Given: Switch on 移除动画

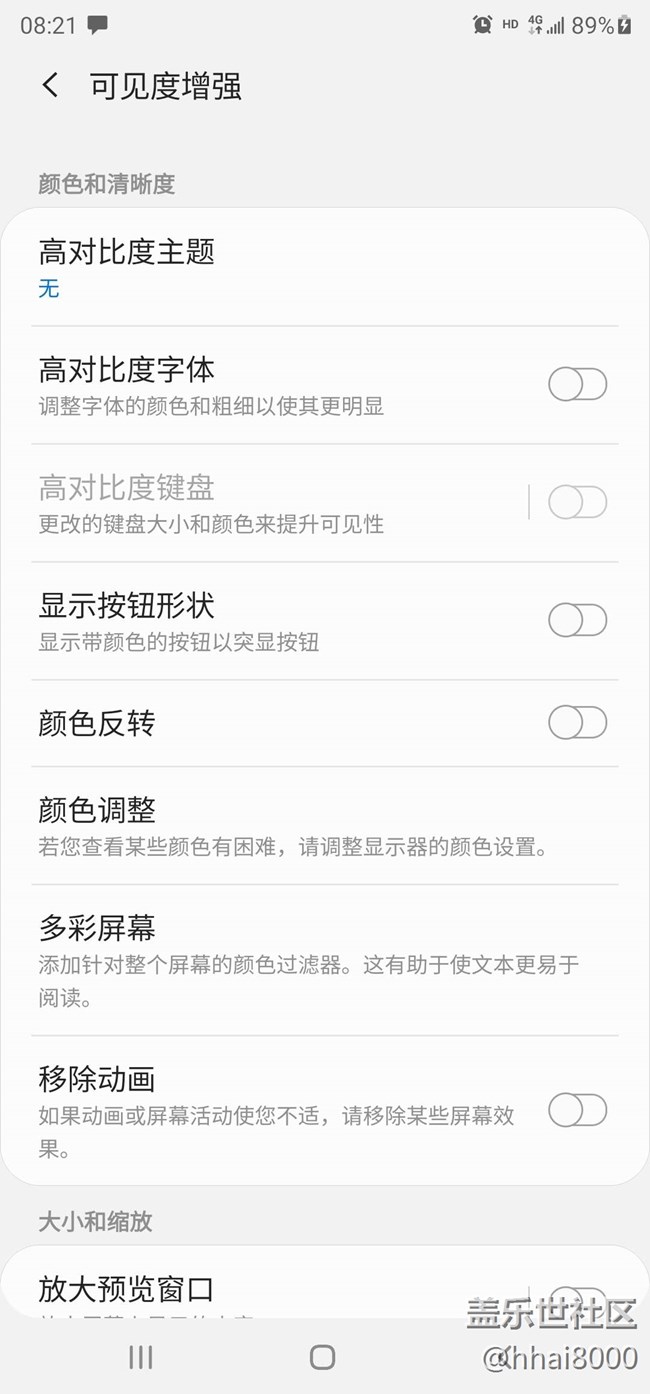Looking at the screenshot, I should (x=577, y=1110).
